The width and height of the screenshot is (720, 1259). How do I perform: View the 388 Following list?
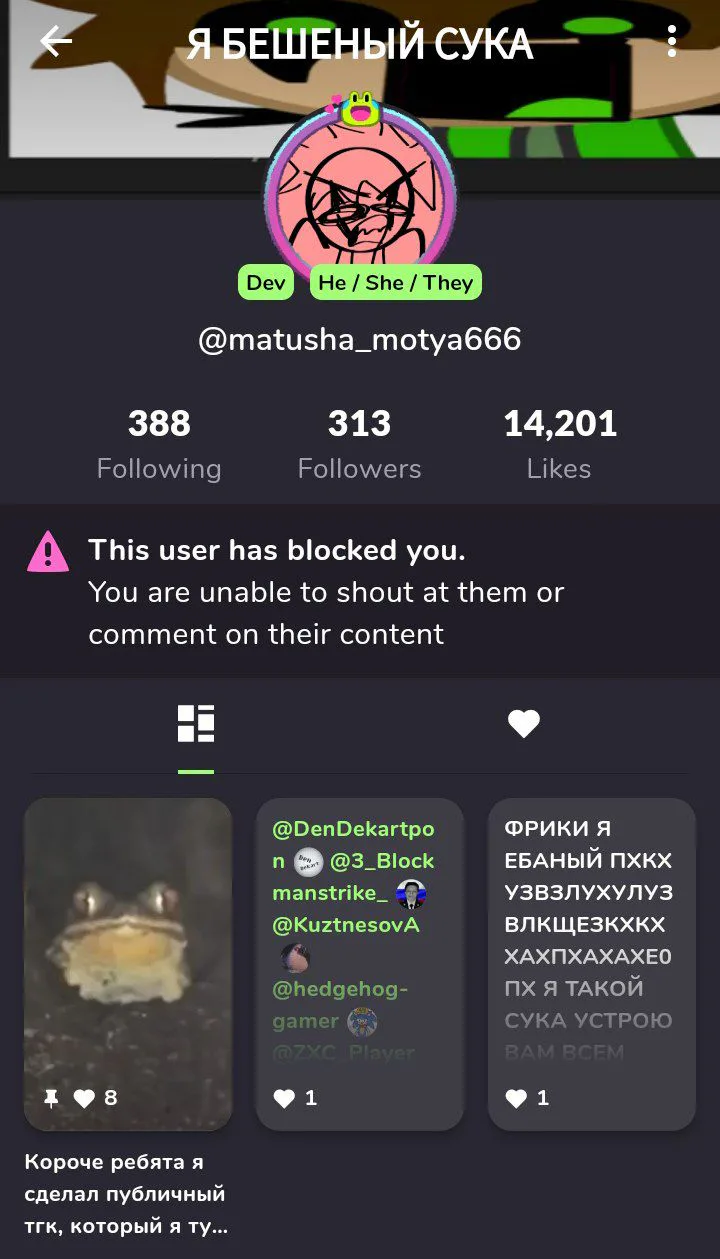tap(159, 444)
